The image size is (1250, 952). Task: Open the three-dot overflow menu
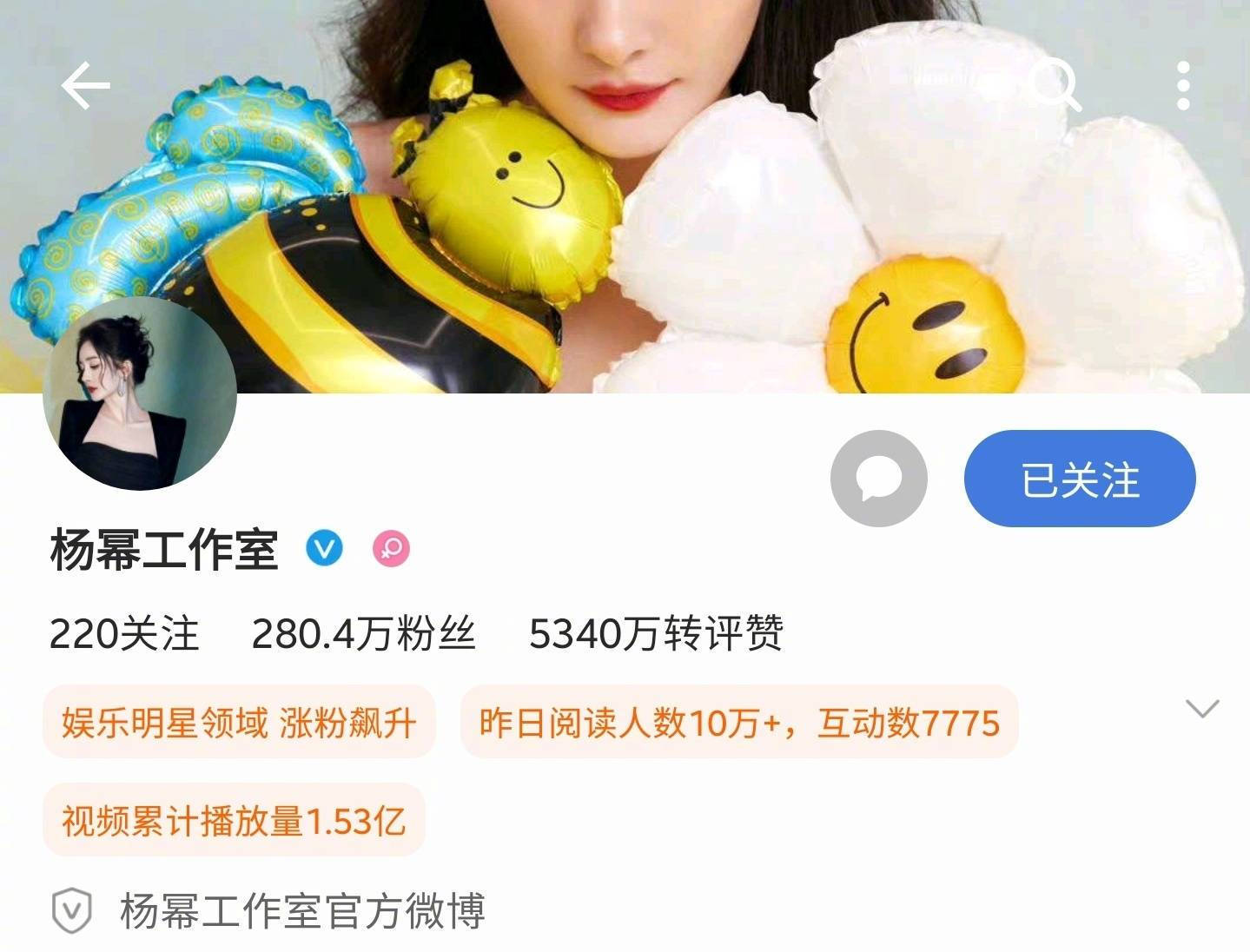pyautogui.click(x=1182, y=85)
